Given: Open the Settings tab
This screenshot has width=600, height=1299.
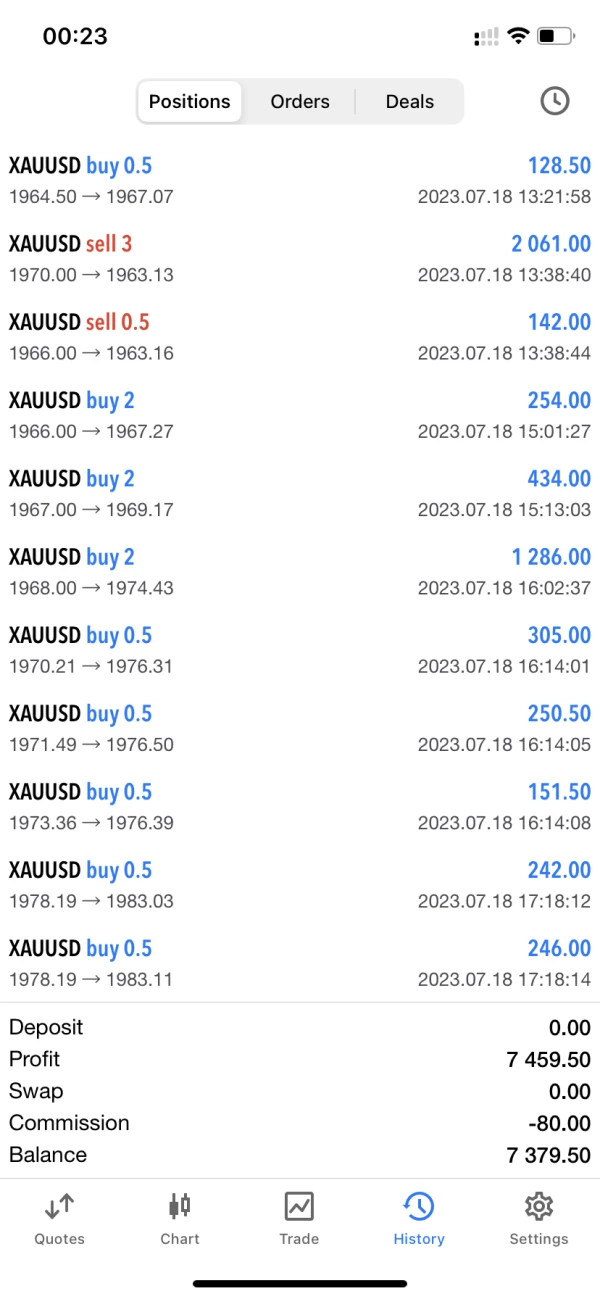Looking at the screenshot, I should pos(538,1218).
